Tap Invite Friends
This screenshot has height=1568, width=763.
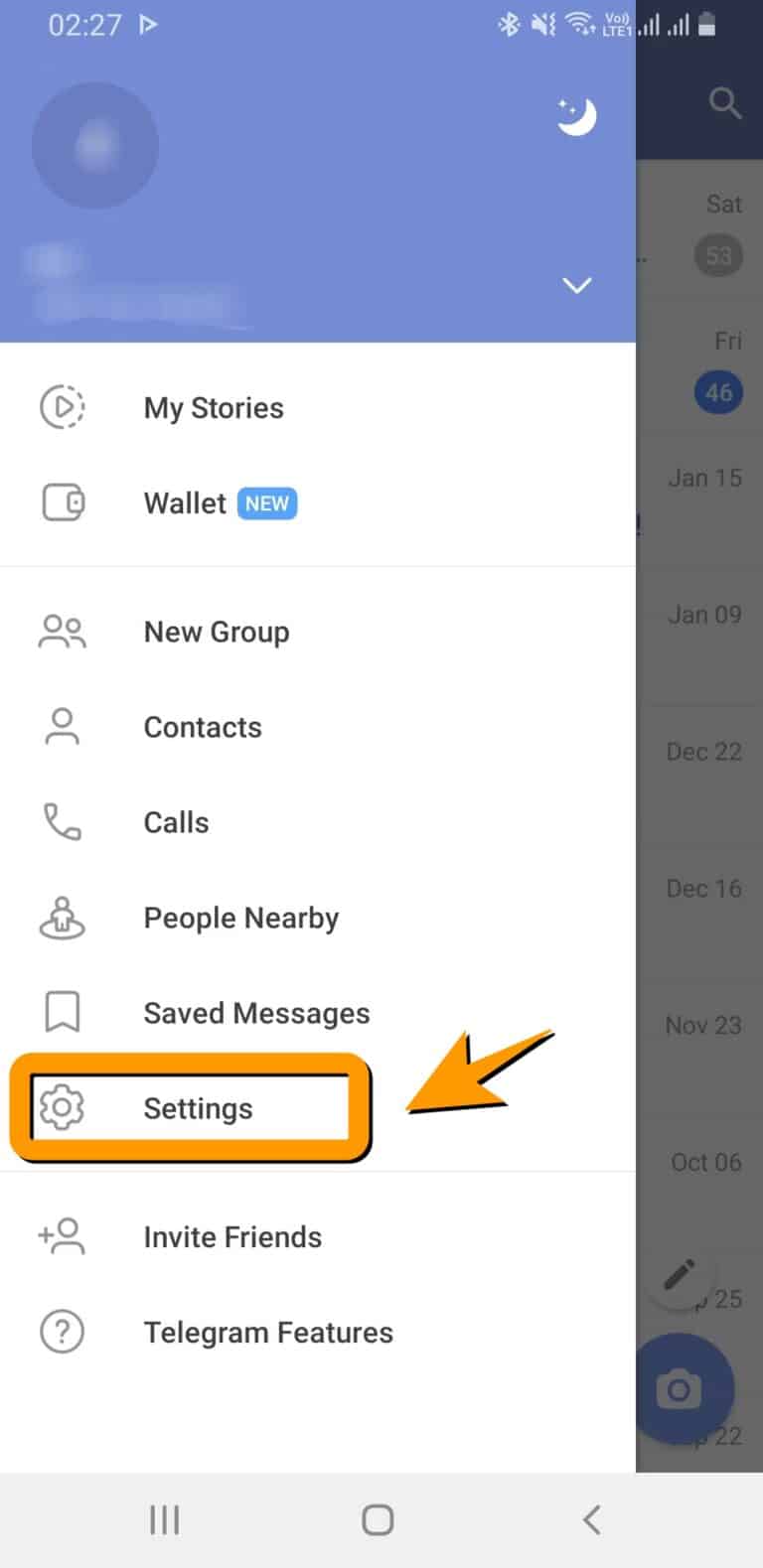point(232,1236)
